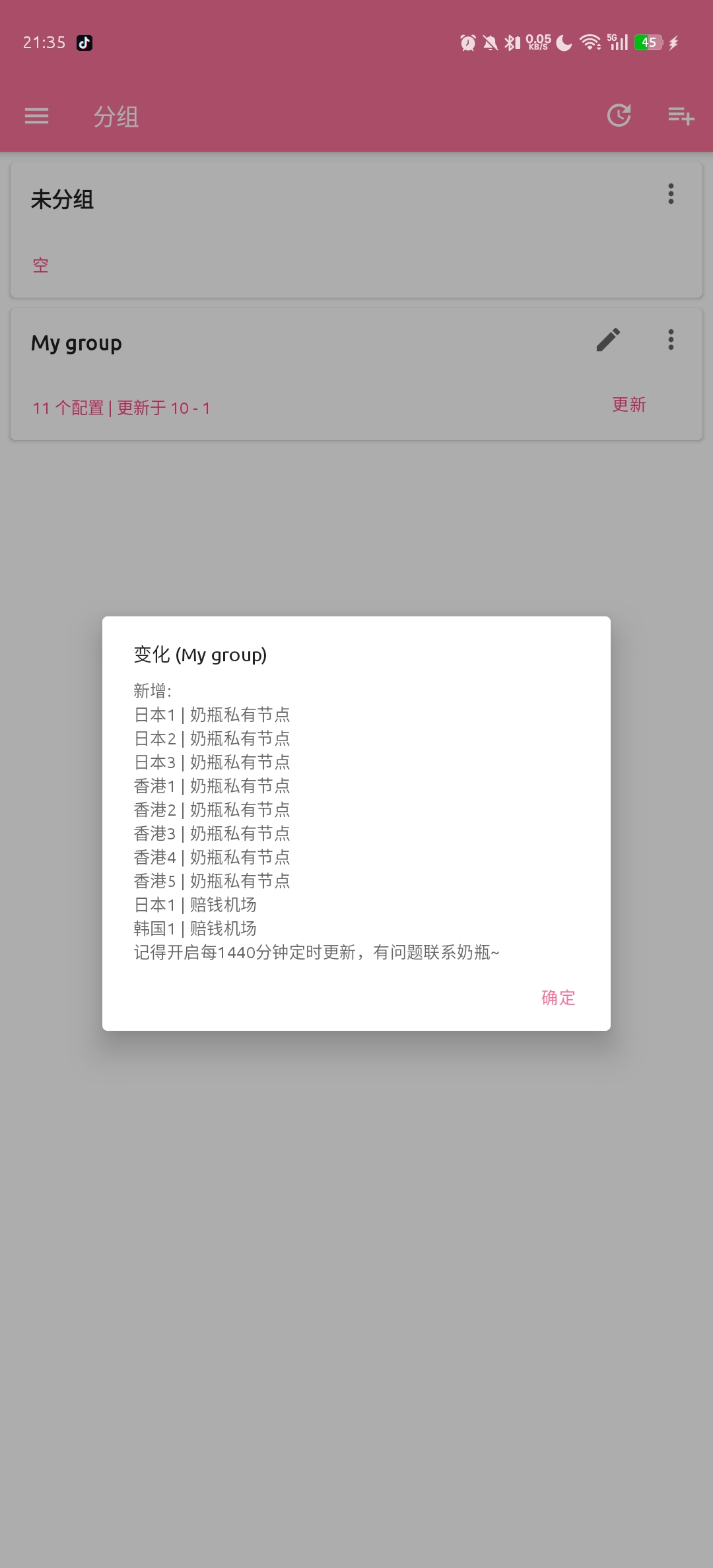Select the 11 个配置 info text on My group

coord(121,408)
